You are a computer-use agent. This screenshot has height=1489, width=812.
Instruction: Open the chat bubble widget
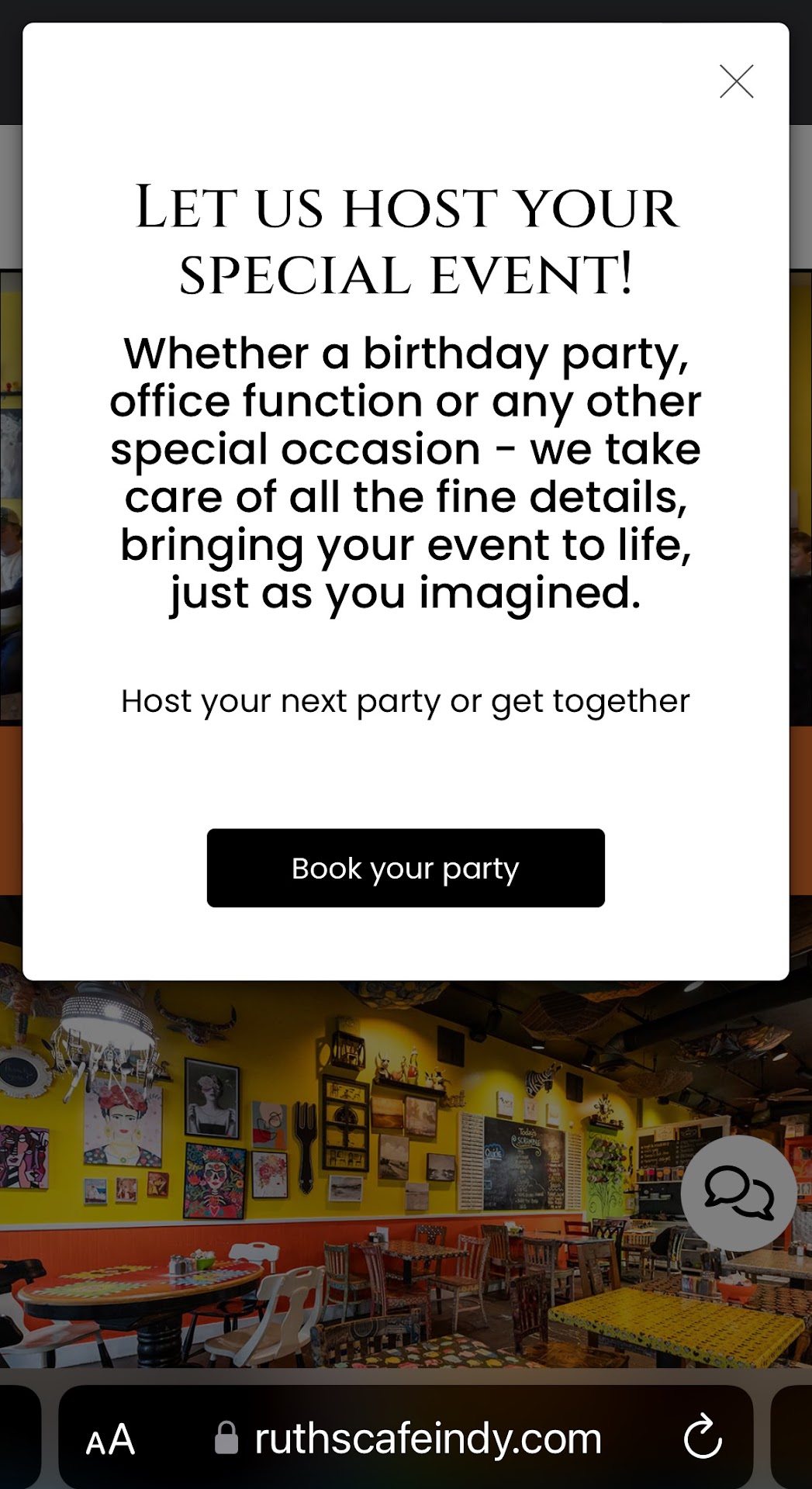pos(738,1193)
